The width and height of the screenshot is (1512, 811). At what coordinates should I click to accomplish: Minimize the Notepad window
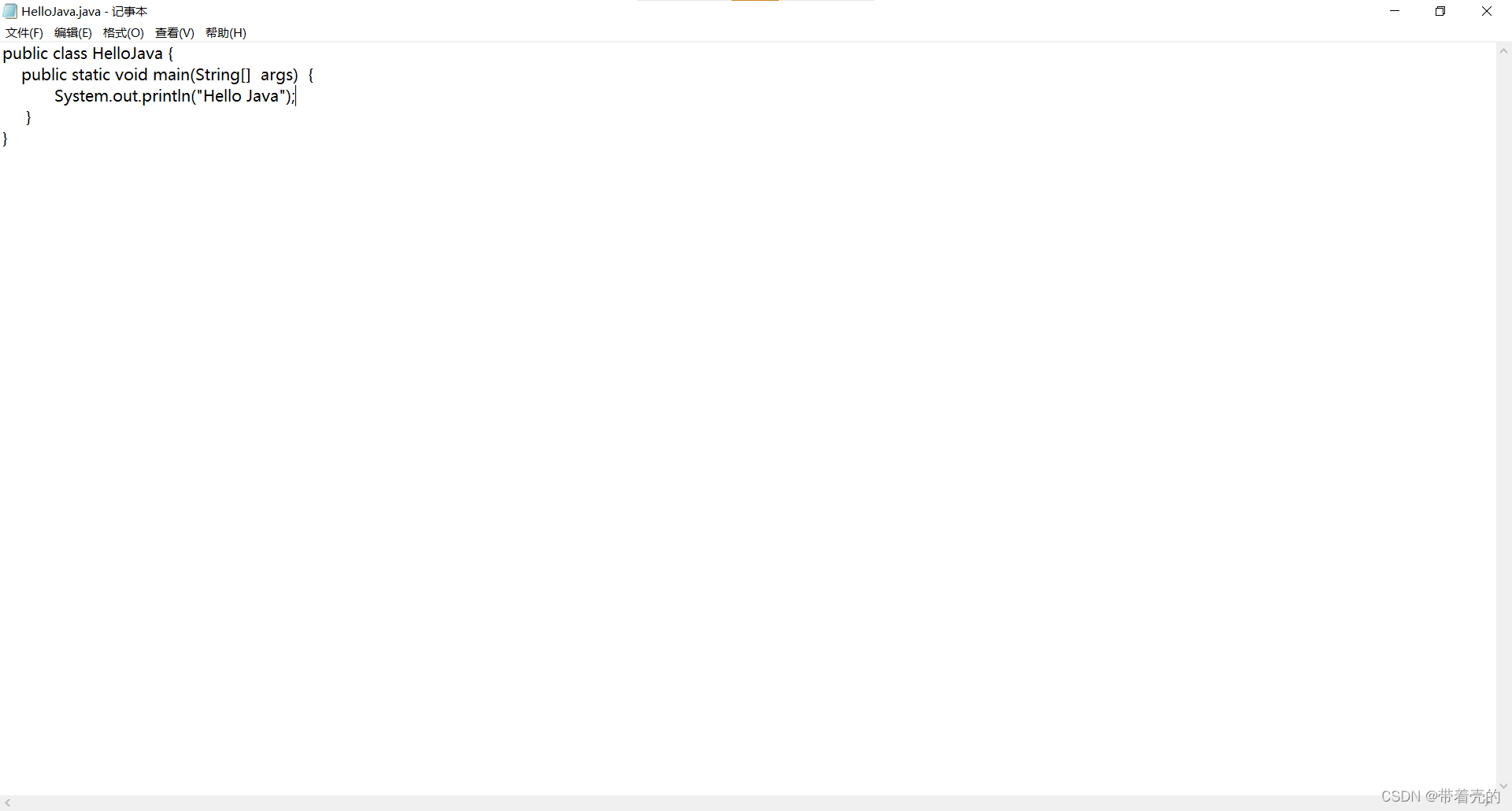[1395, 11]
